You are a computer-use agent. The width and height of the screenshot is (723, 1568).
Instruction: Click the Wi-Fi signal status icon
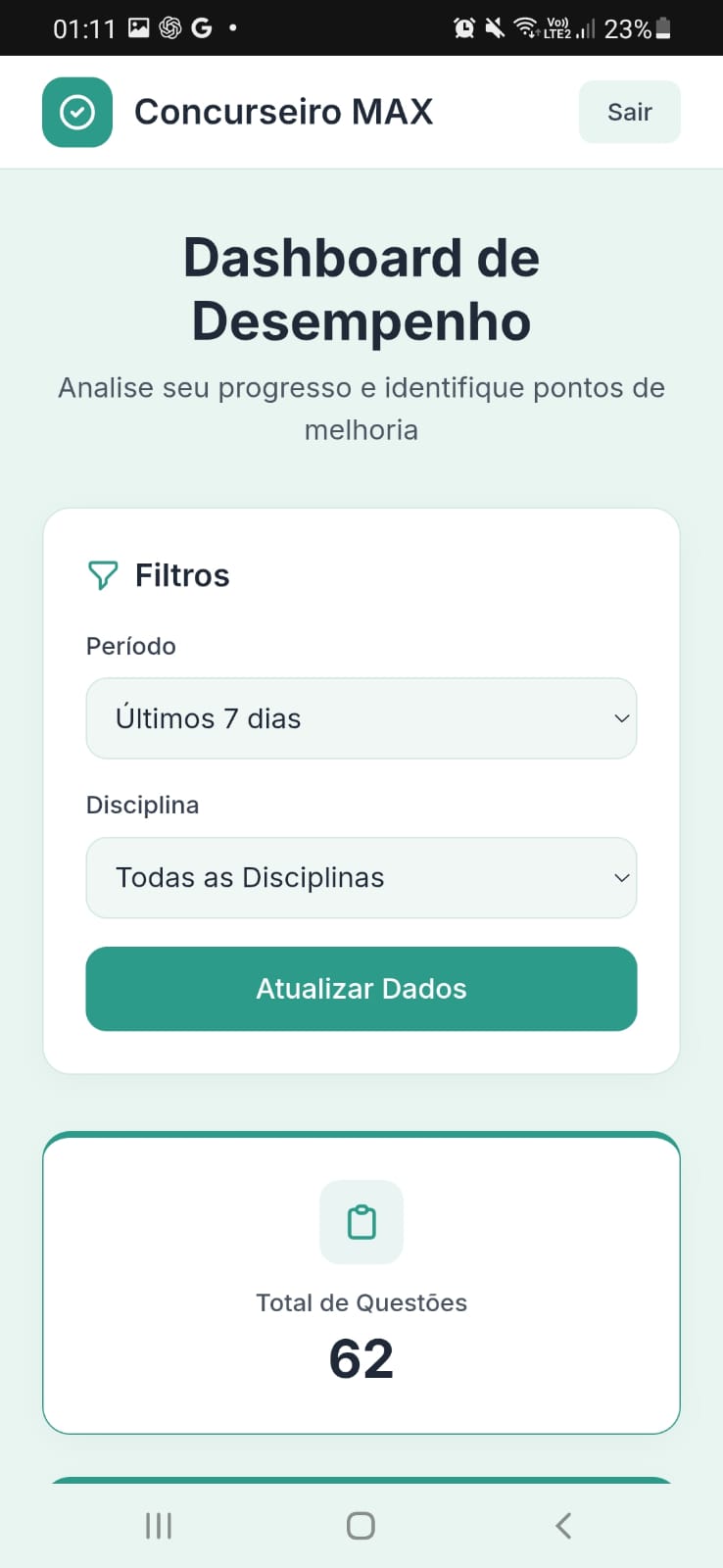coord(526,27)
